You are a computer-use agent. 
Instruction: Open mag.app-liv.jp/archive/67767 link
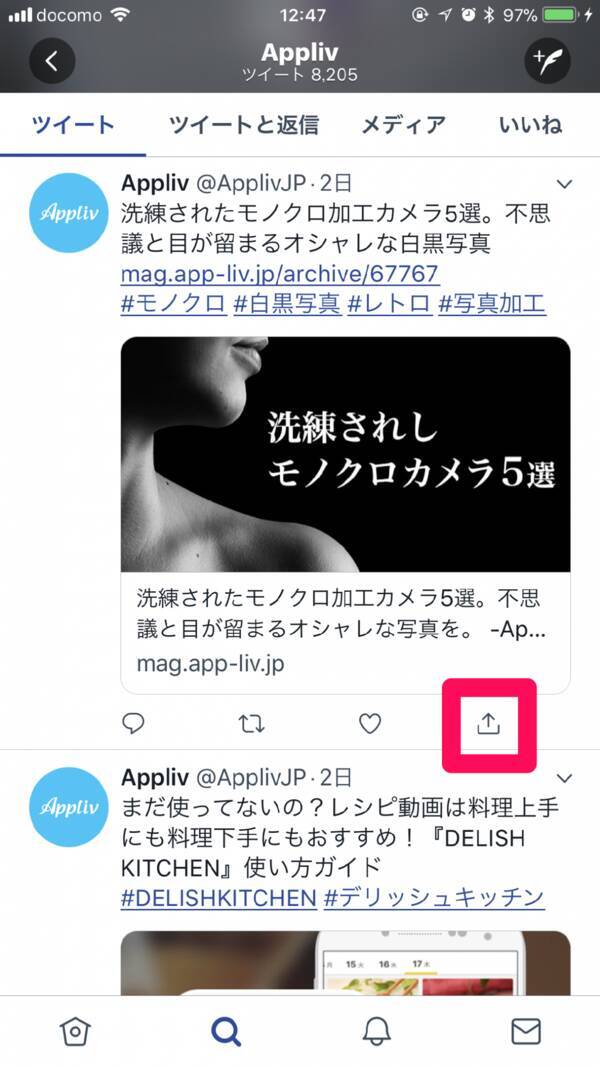[280, 273]
